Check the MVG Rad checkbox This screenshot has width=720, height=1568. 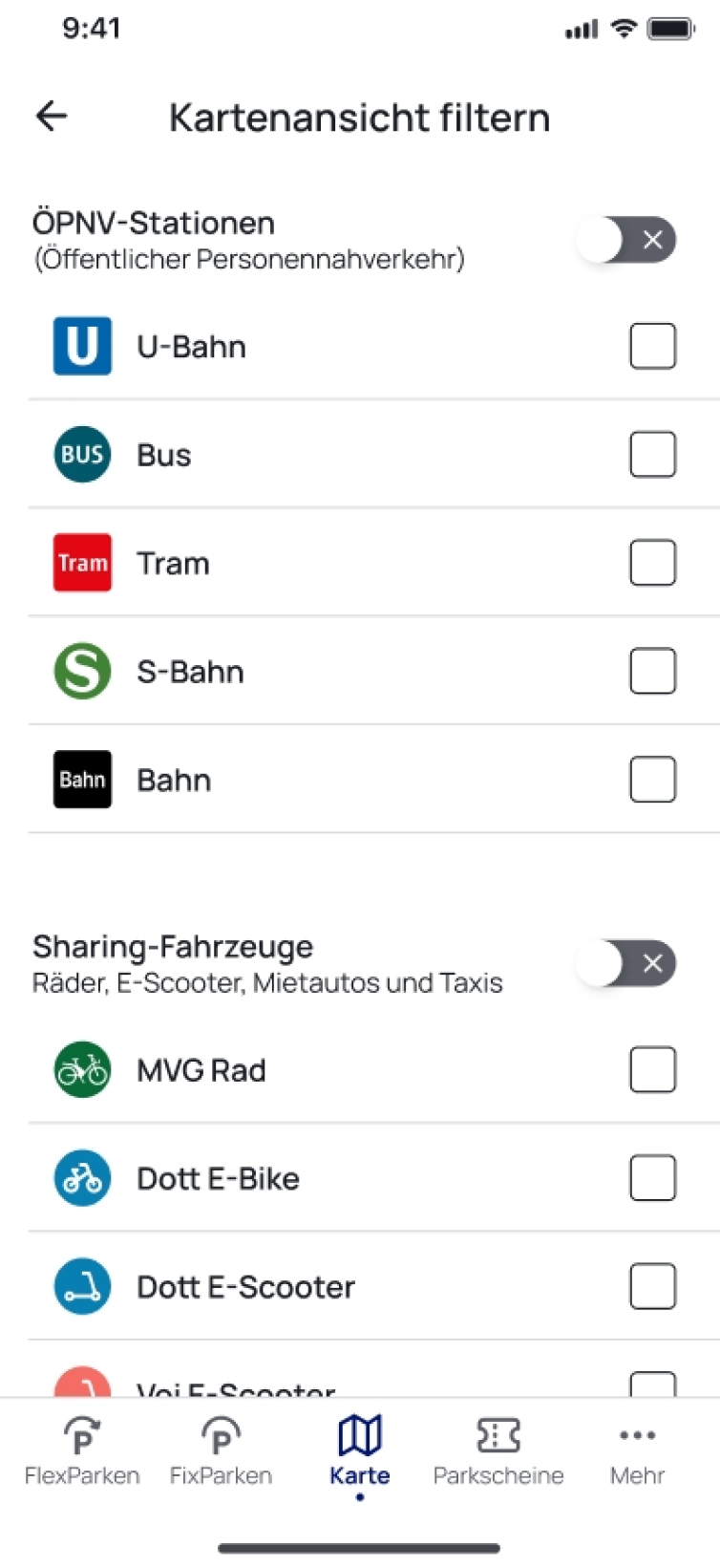[x=652, y=1069]
